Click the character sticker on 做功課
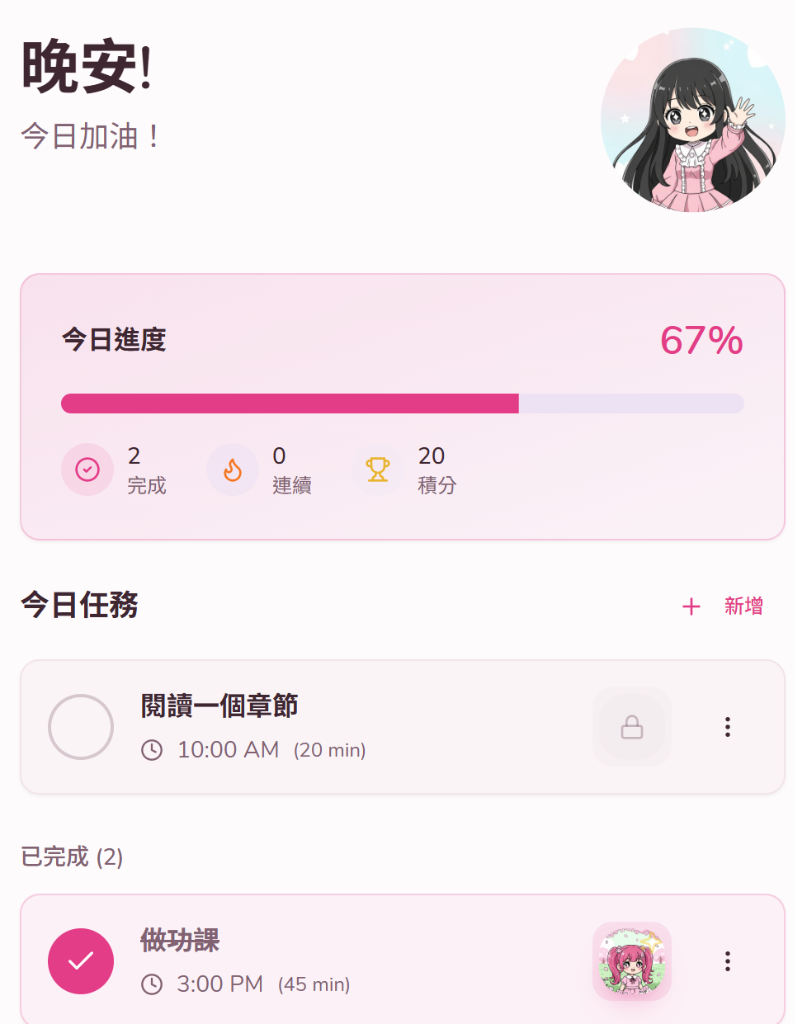 click(631, 961)
